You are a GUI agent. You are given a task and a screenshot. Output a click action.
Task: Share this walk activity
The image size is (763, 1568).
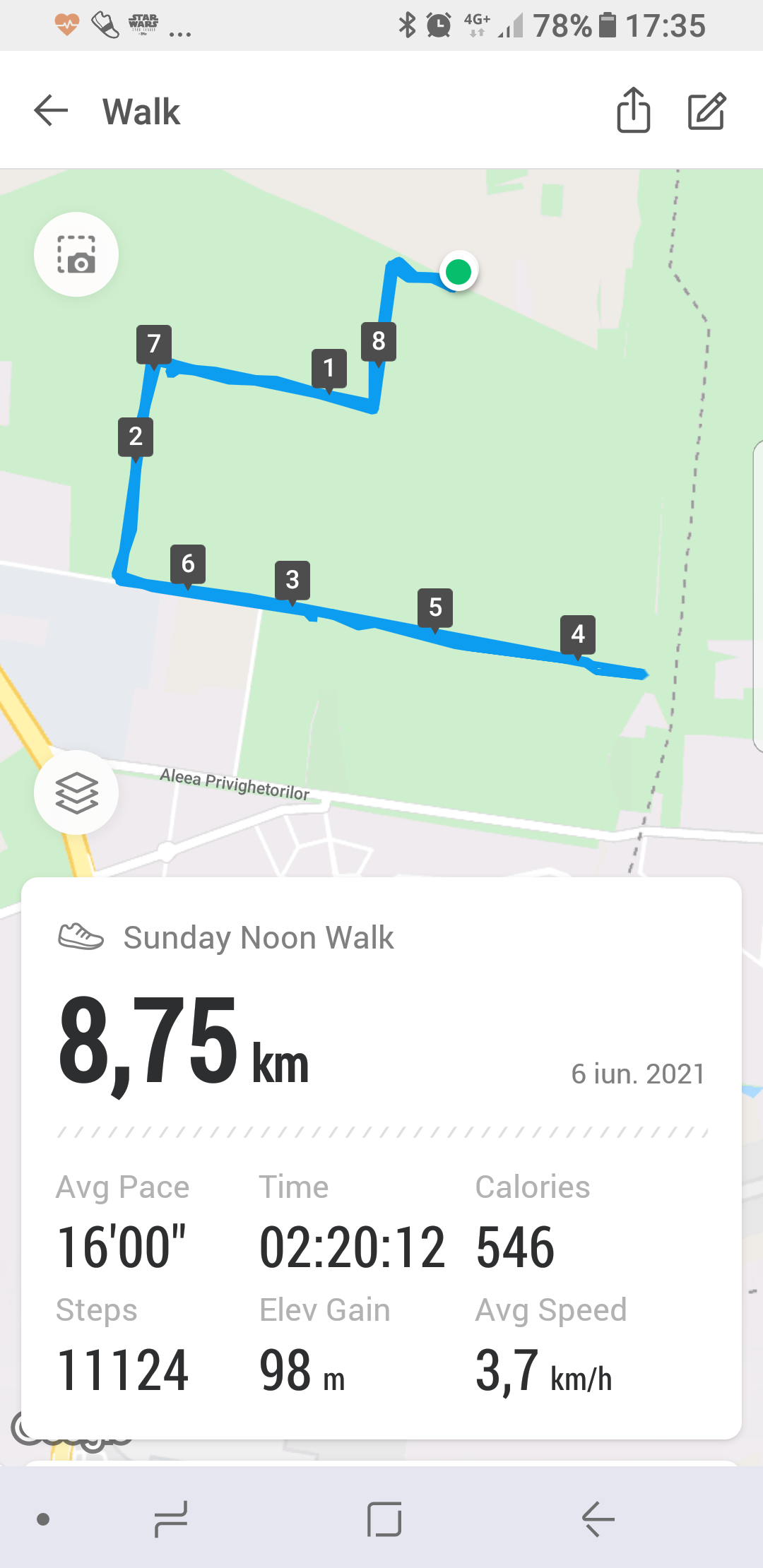(633, 111)
